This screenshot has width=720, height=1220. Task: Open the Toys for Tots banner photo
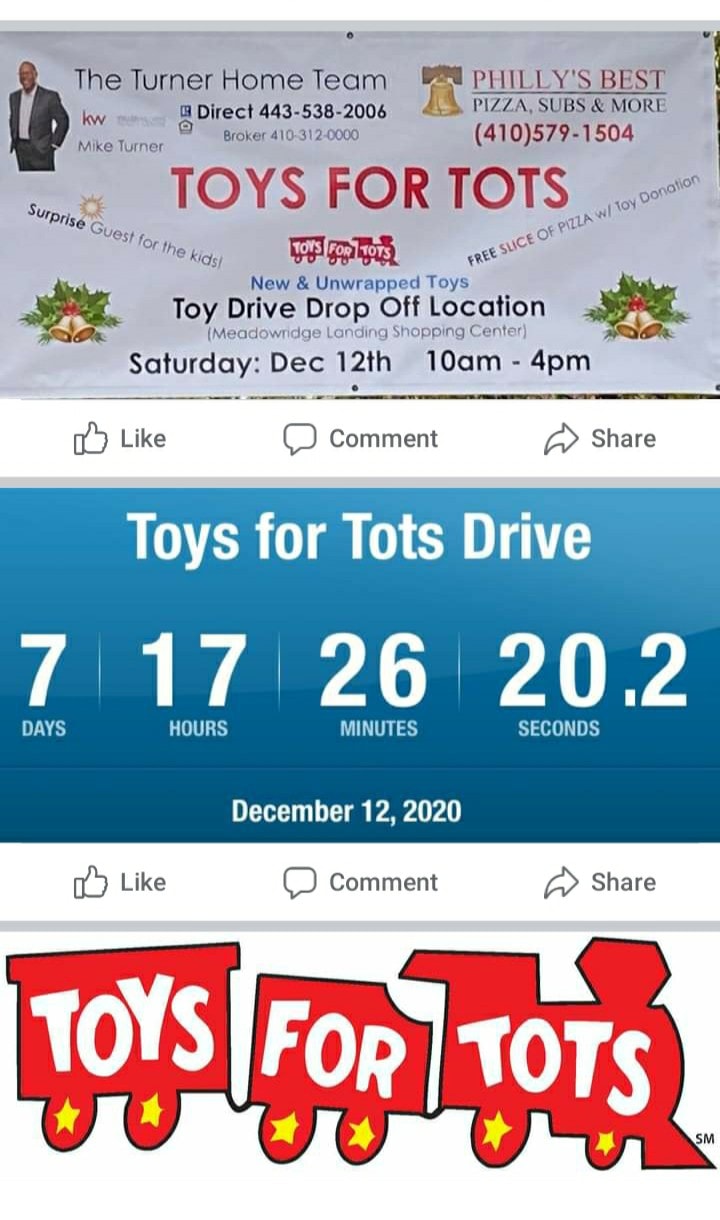(x=360, y=215)
